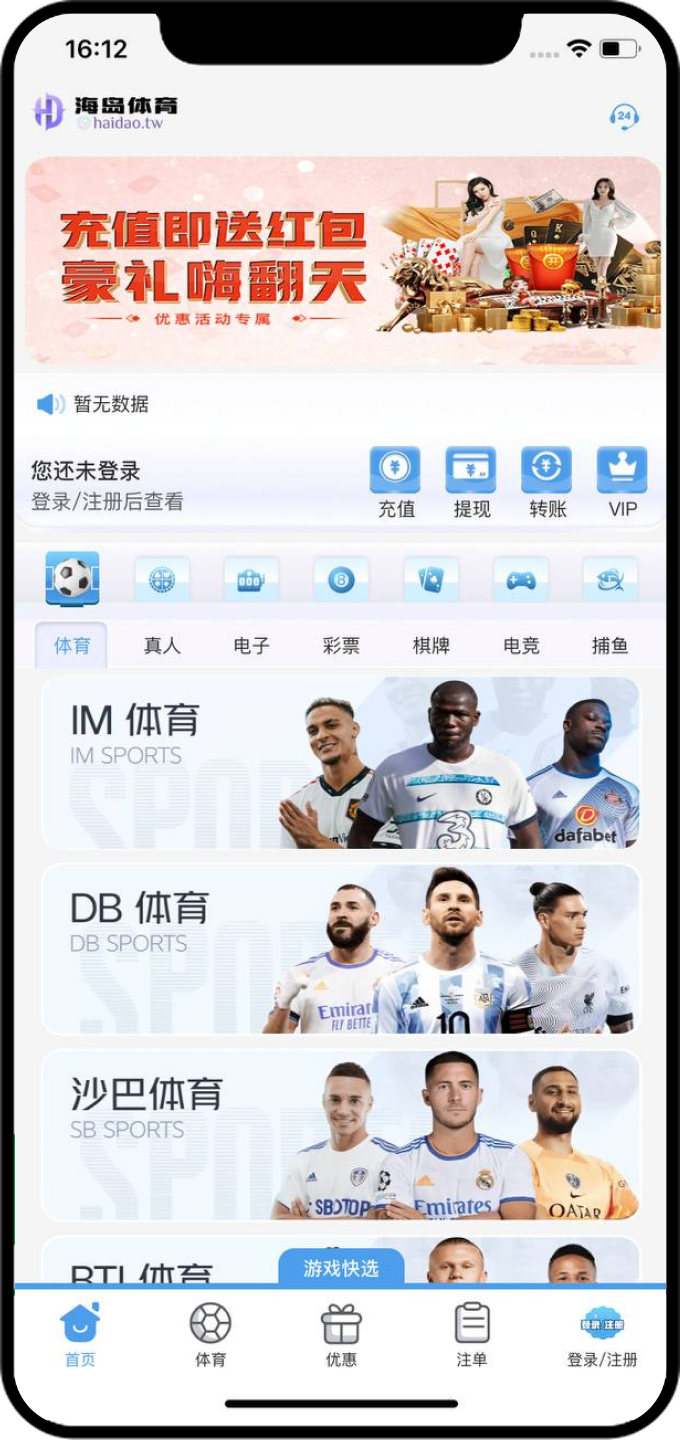
Task: Go to 优惠 promotions in bottom bar
Action: 341,1335
